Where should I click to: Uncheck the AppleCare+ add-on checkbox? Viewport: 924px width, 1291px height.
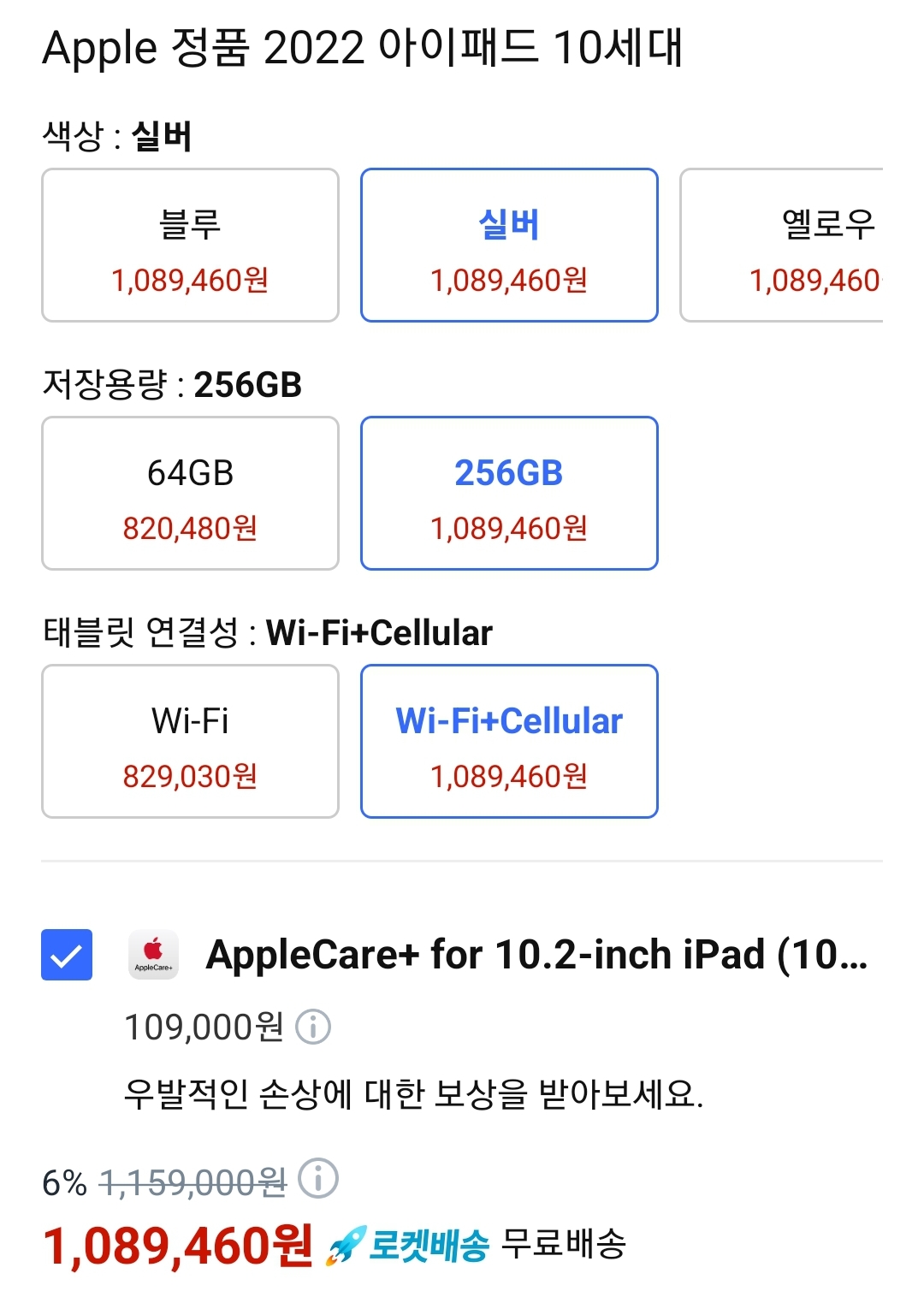click(67, 955)
